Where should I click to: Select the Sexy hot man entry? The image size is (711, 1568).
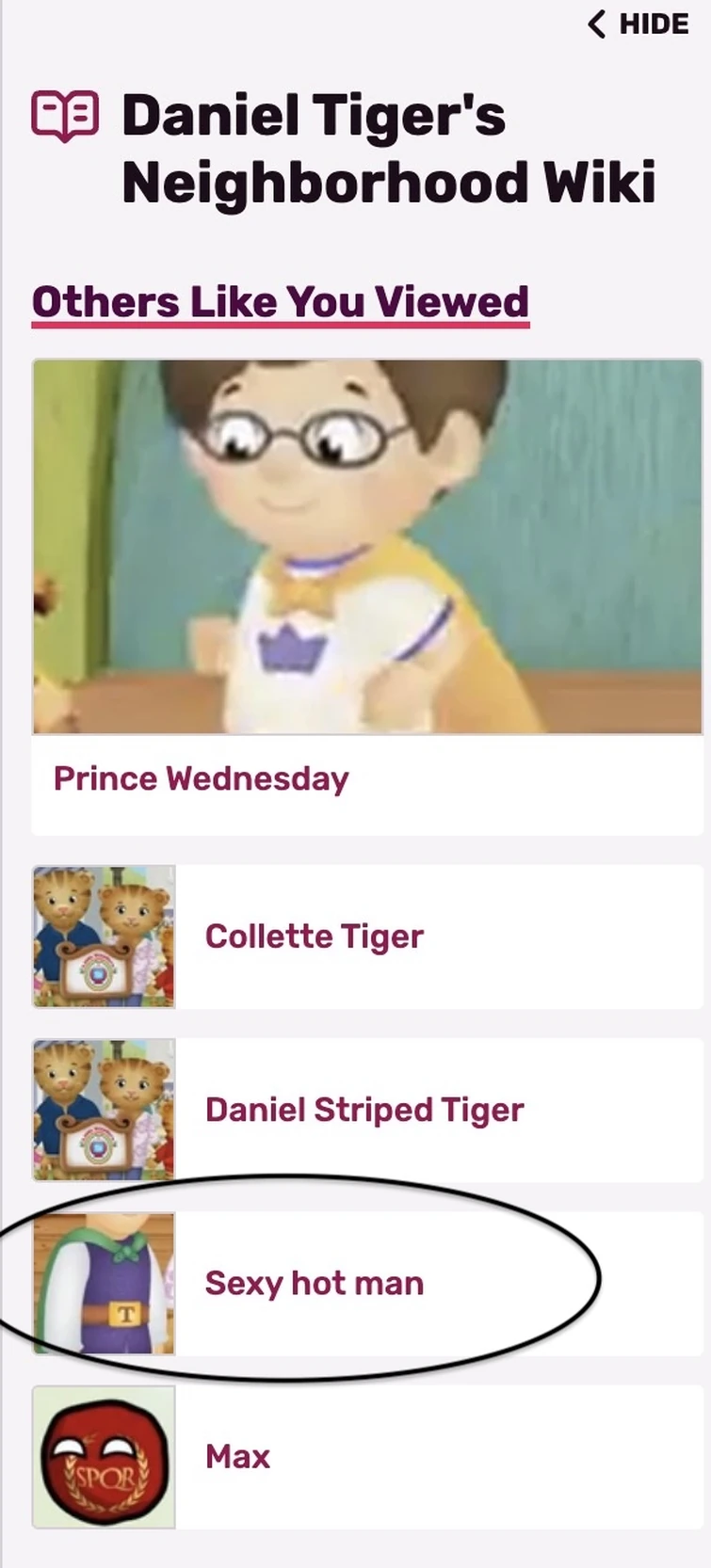coord(314,1283)
